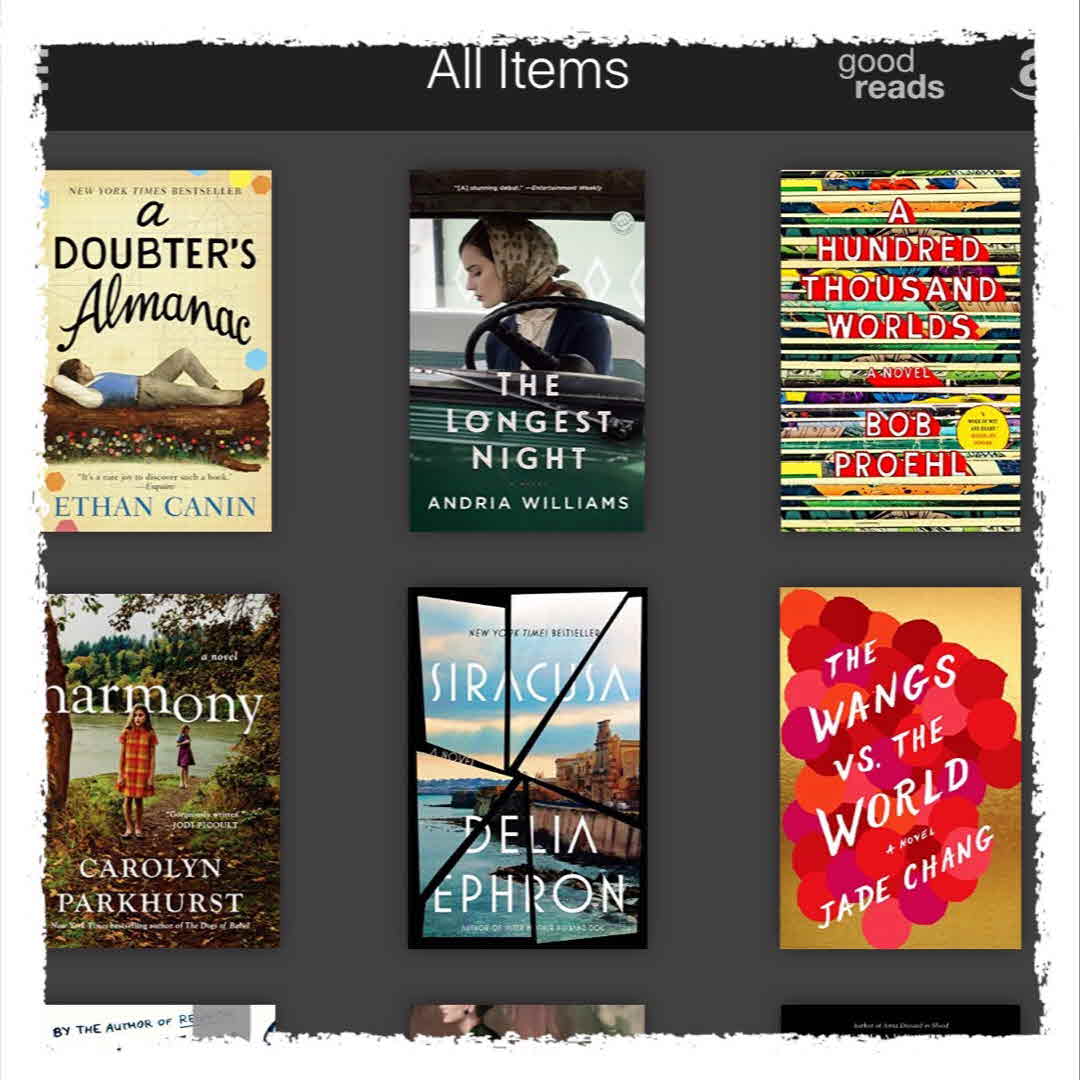The height and width of the screenshot is (1080, 1080).
Task: Tap Siracusa by Delia Ephron
Action: pyautogui.click(x=527, y=768)
